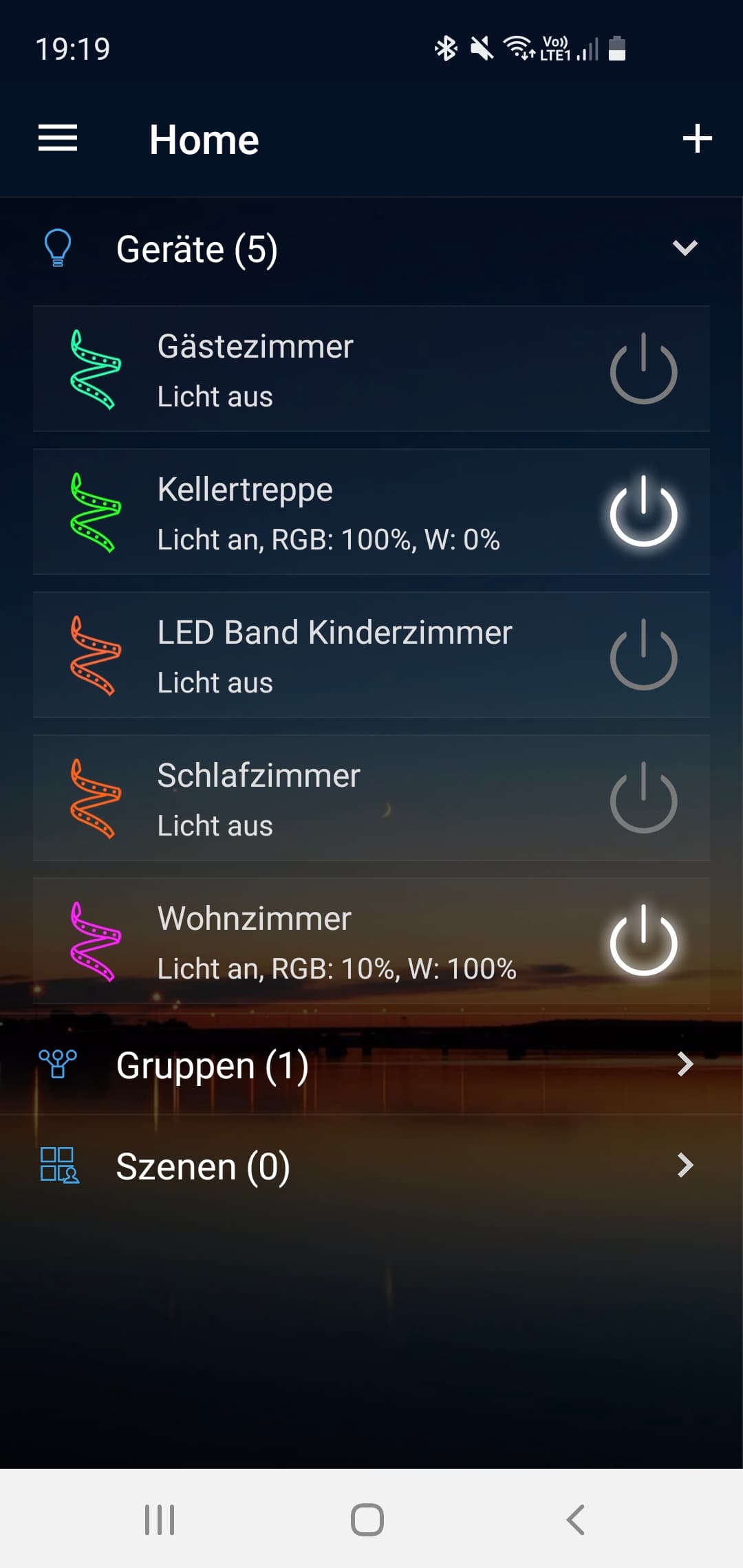Open the Gästezimmer device details

[x=310, y=369]
